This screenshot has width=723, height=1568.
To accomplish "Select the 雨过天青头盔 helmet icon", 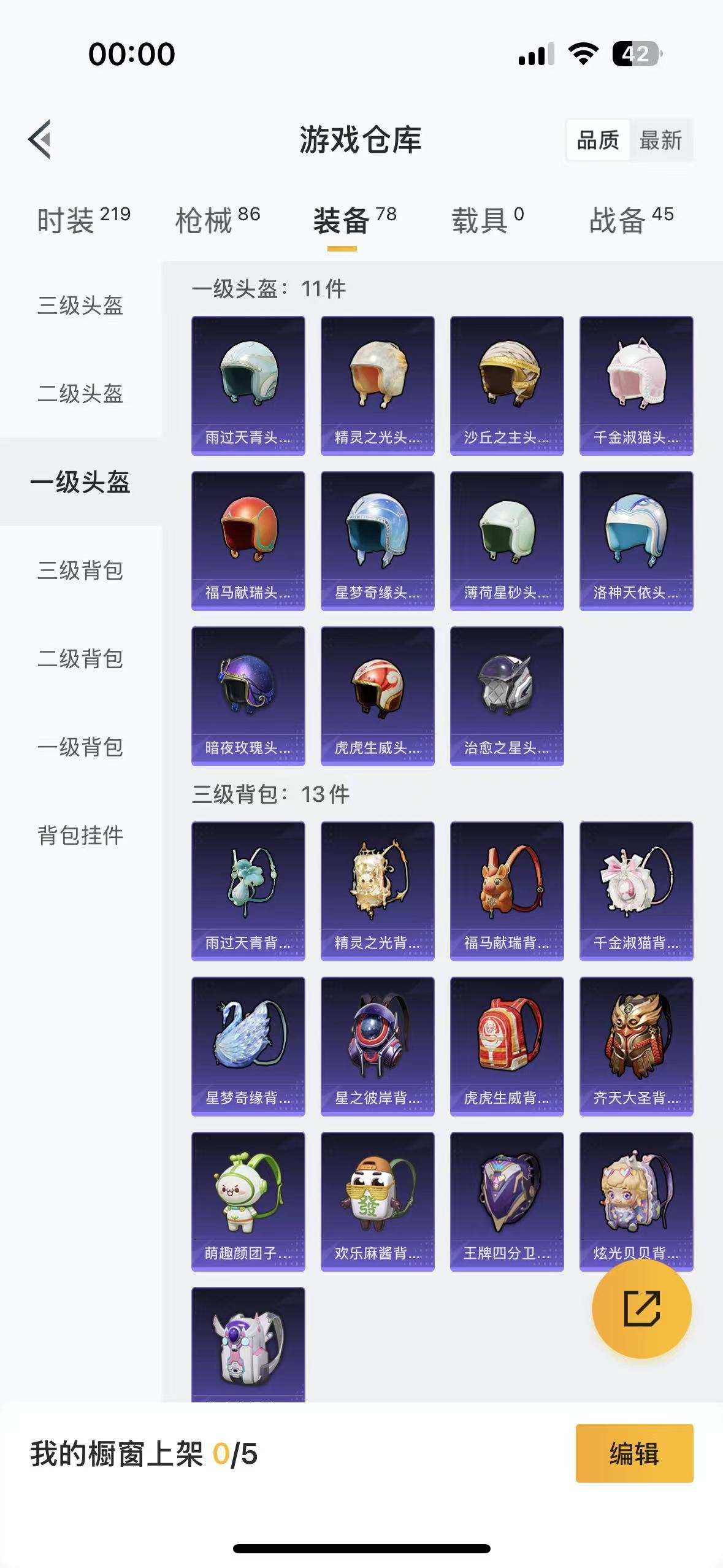I will tap(248, 385).
